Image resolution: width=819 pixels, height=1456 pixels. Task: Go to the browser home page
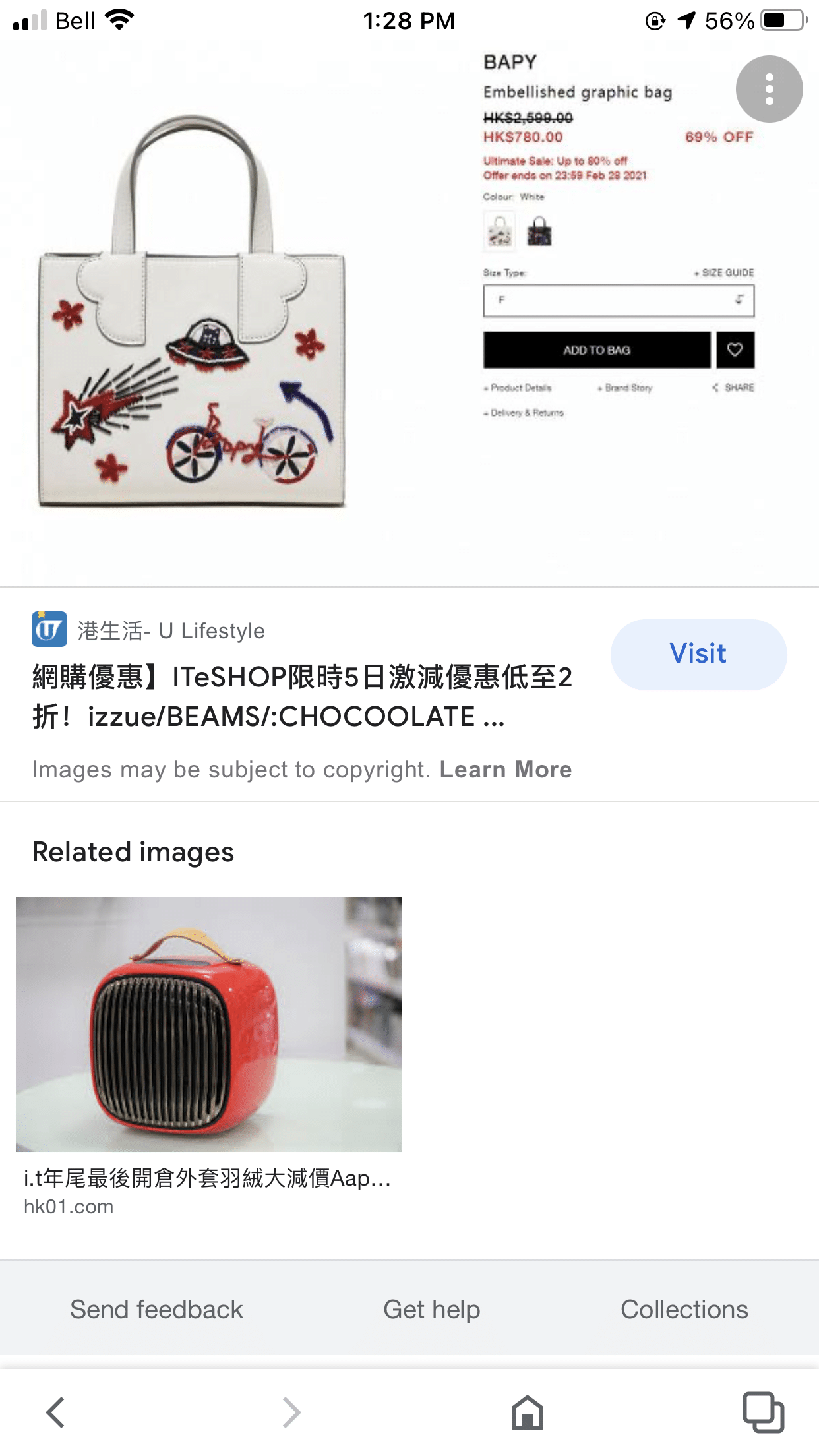pos(528,1412)
